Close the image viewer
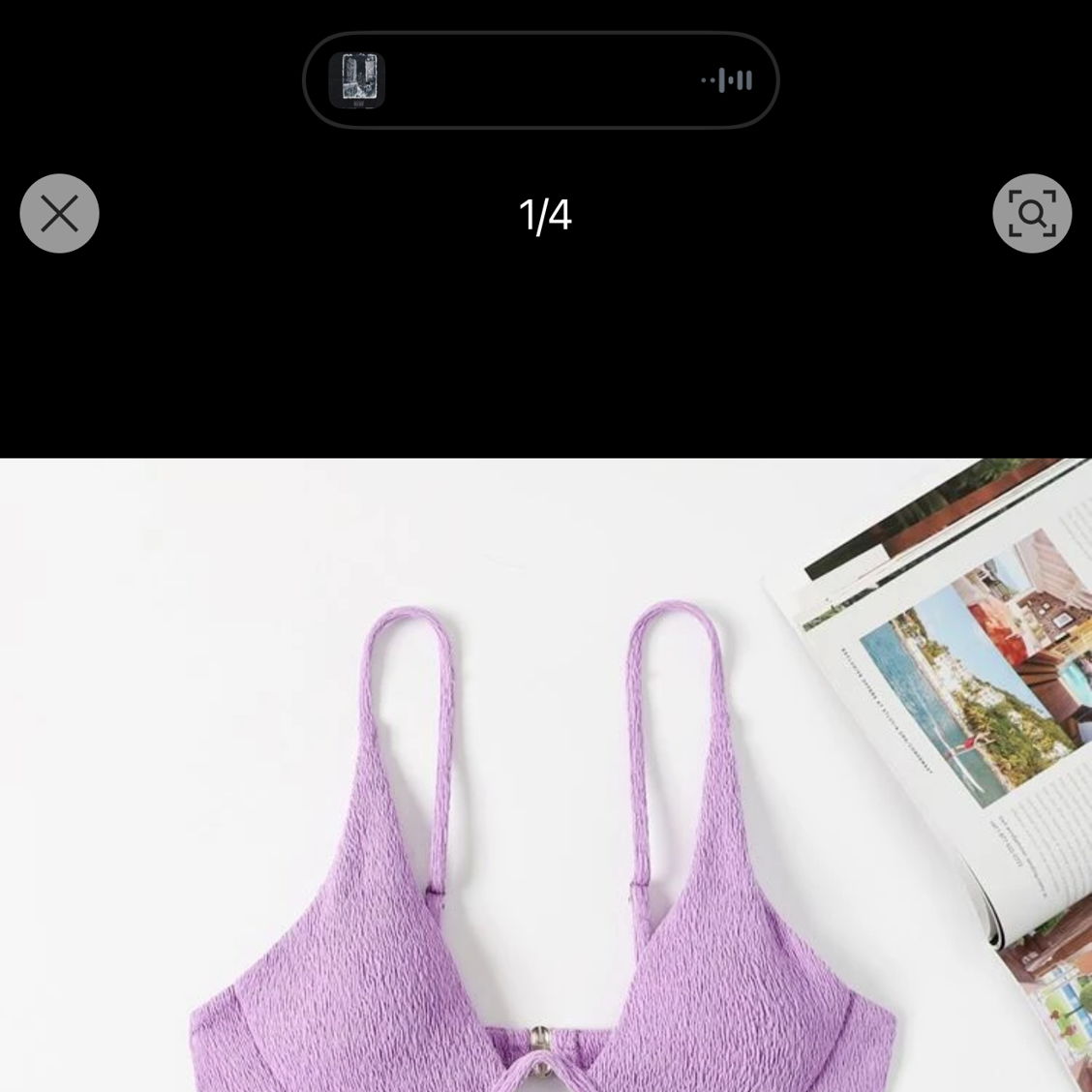The width and height of the screenshot is (1092, 1092). click(60, 214)
